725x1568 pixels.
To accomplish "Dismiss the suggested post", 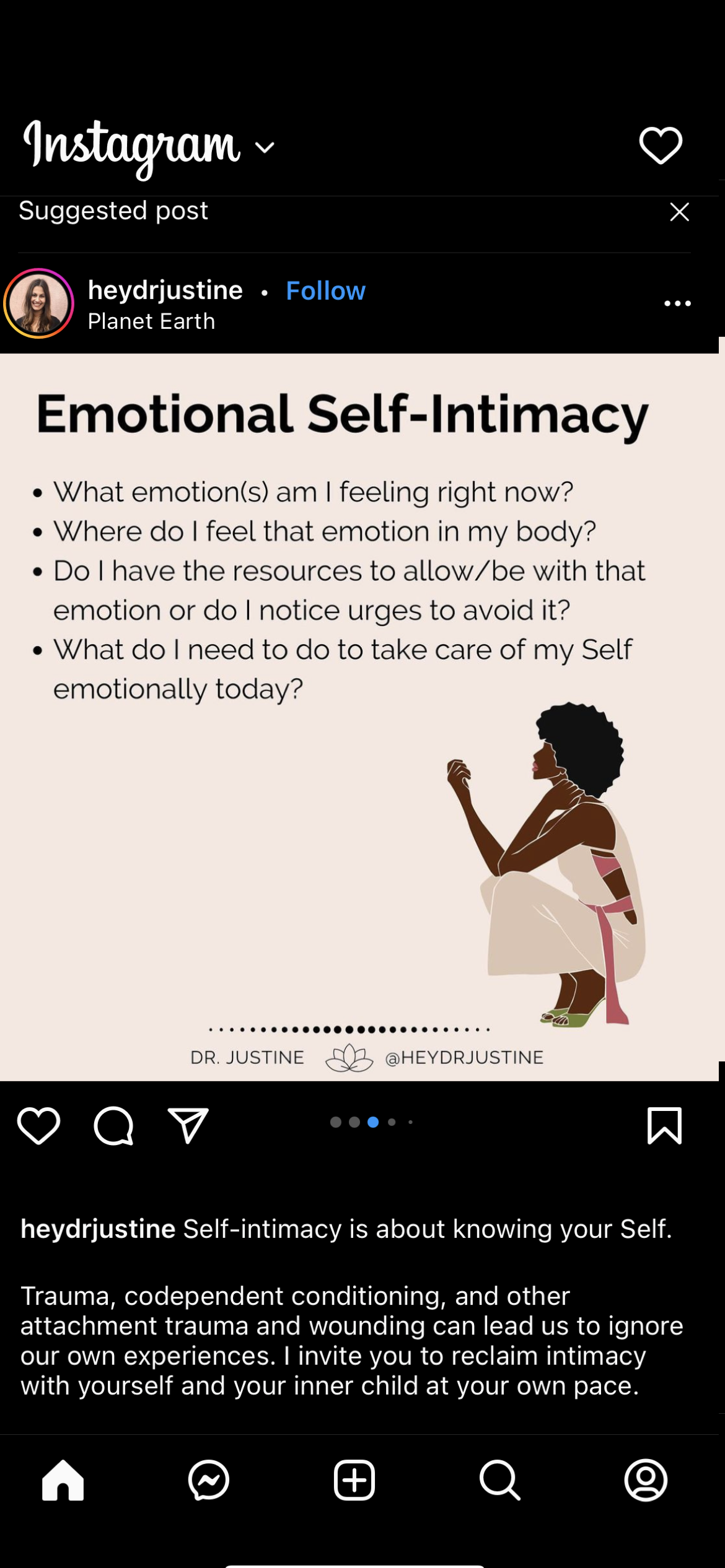I will coord(679,212).
